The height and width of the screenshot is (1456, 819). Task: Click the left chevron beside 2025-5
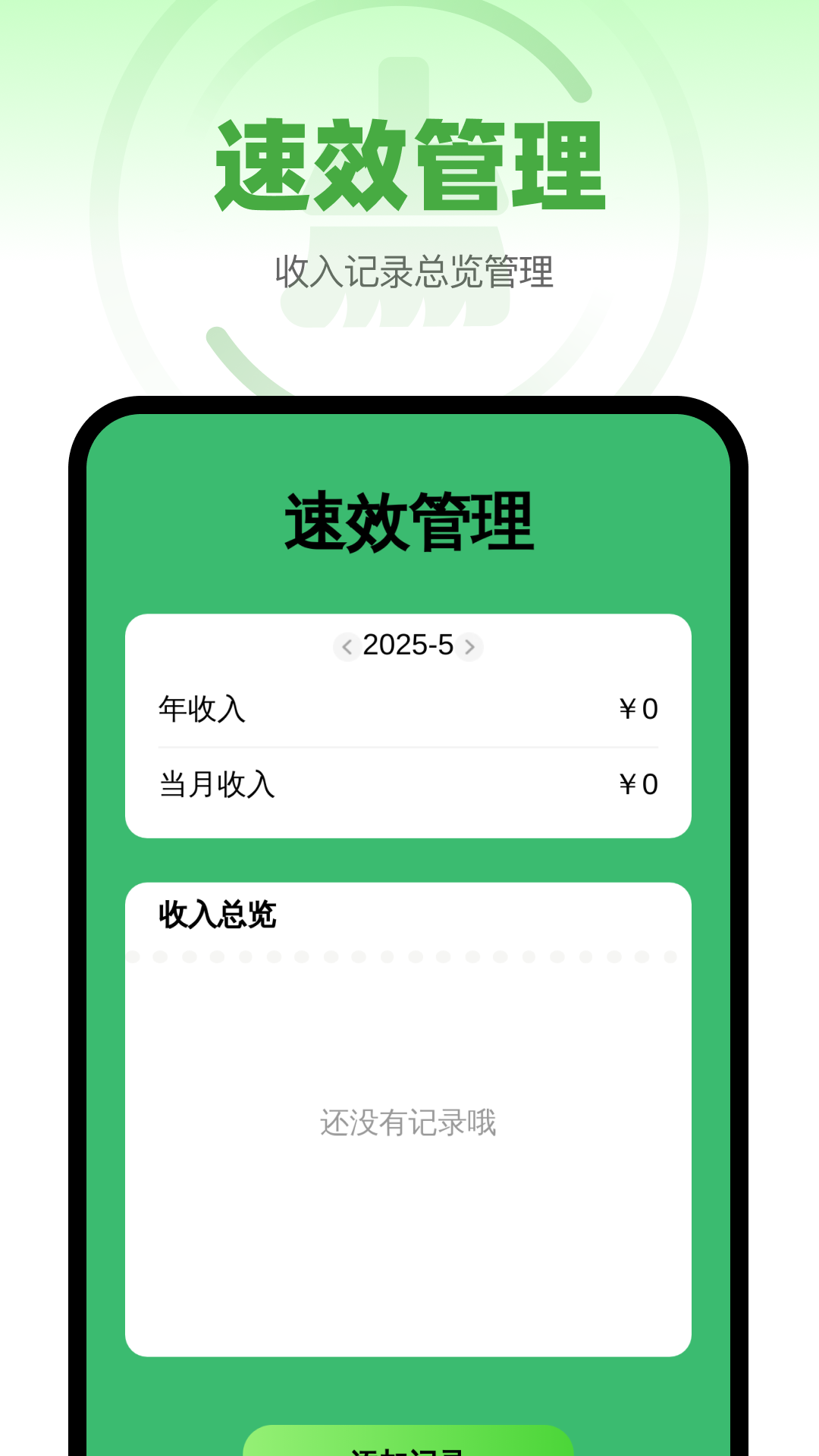[x=347, y=648]
